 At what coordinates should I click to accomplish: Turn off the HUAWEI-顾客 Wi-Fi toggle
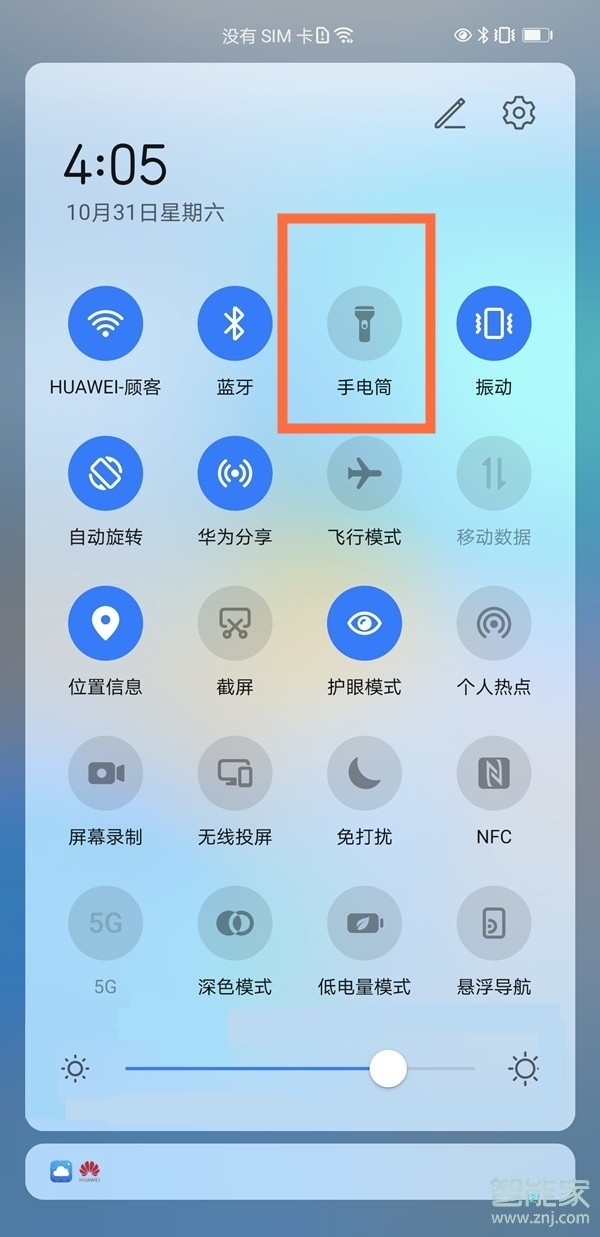[105, 324]
